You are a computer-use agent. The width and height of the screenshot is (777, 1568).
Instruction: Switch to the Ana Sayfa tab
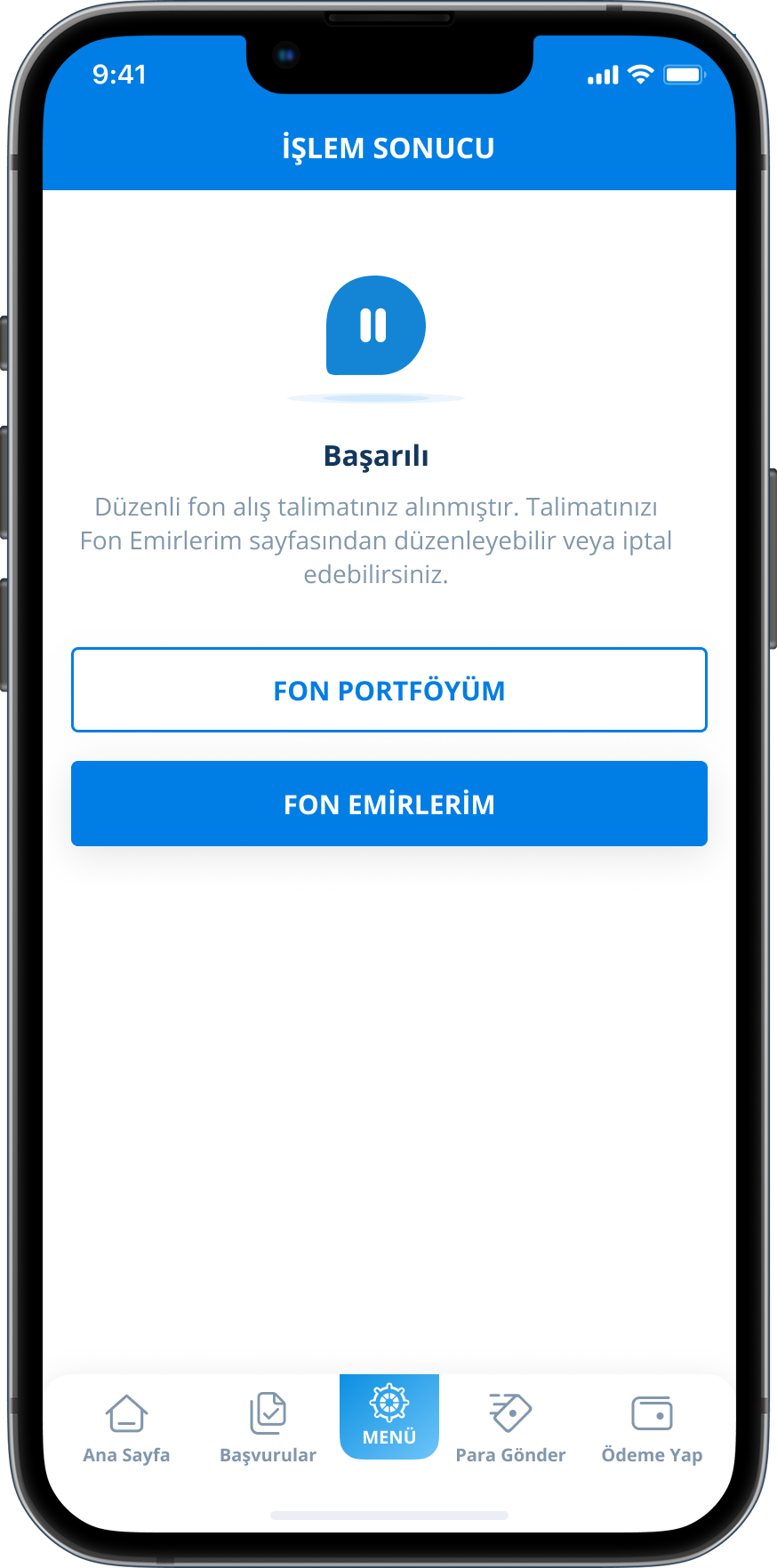tap(125, 1427)
